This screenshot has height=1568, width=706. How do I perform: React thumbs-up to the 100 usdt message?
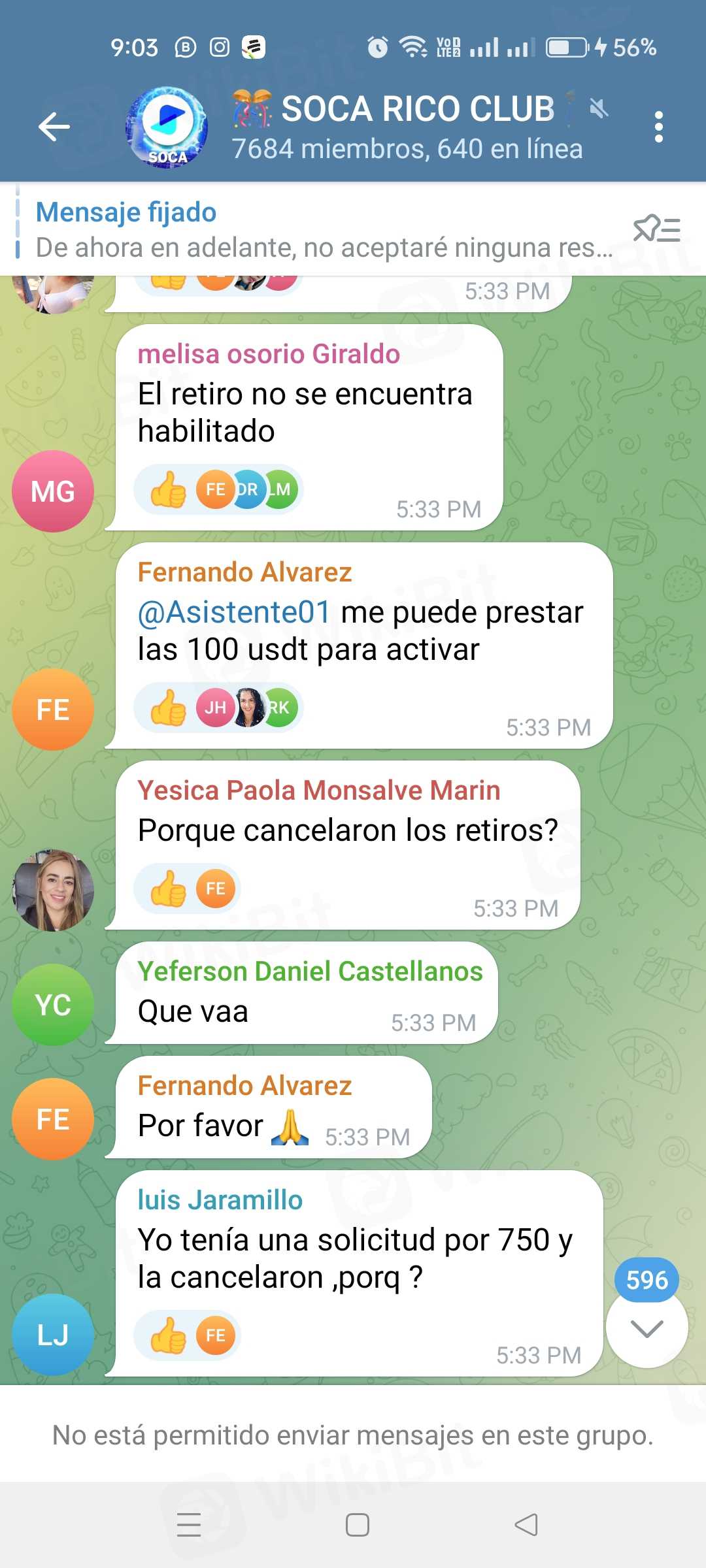click(x=168, y=708)
